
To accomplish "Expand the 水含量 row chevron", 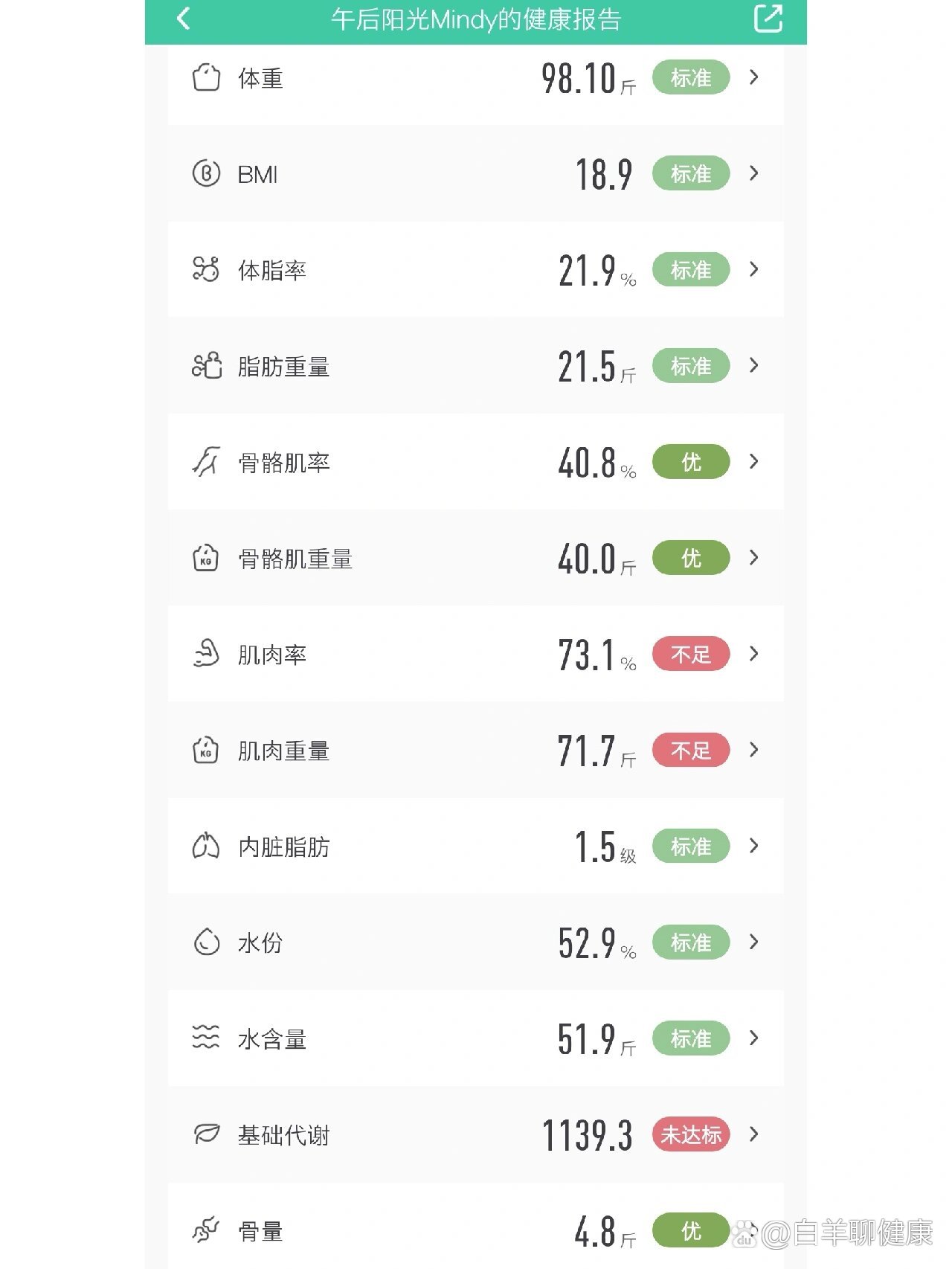I will pos(754,1038).
